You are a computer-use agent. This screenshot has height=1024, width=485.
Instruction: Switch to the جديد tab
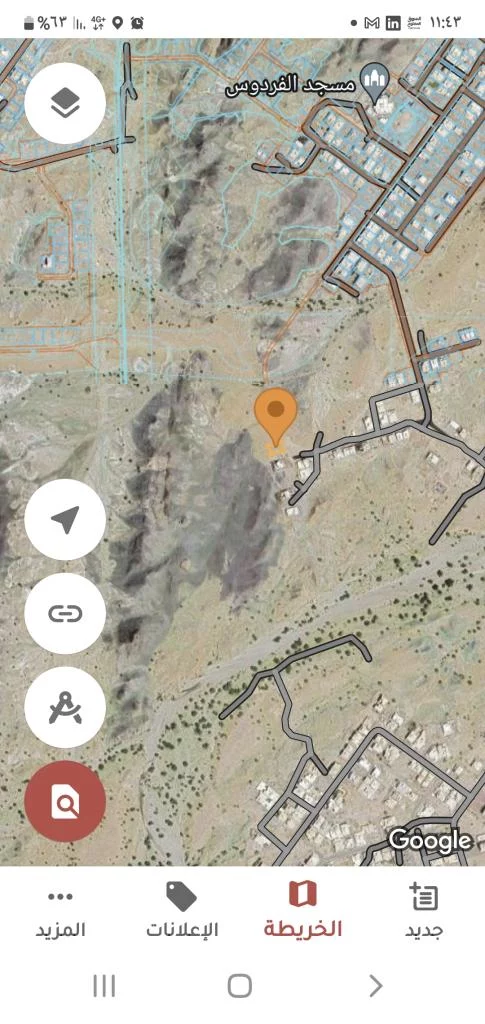(424, 910)
